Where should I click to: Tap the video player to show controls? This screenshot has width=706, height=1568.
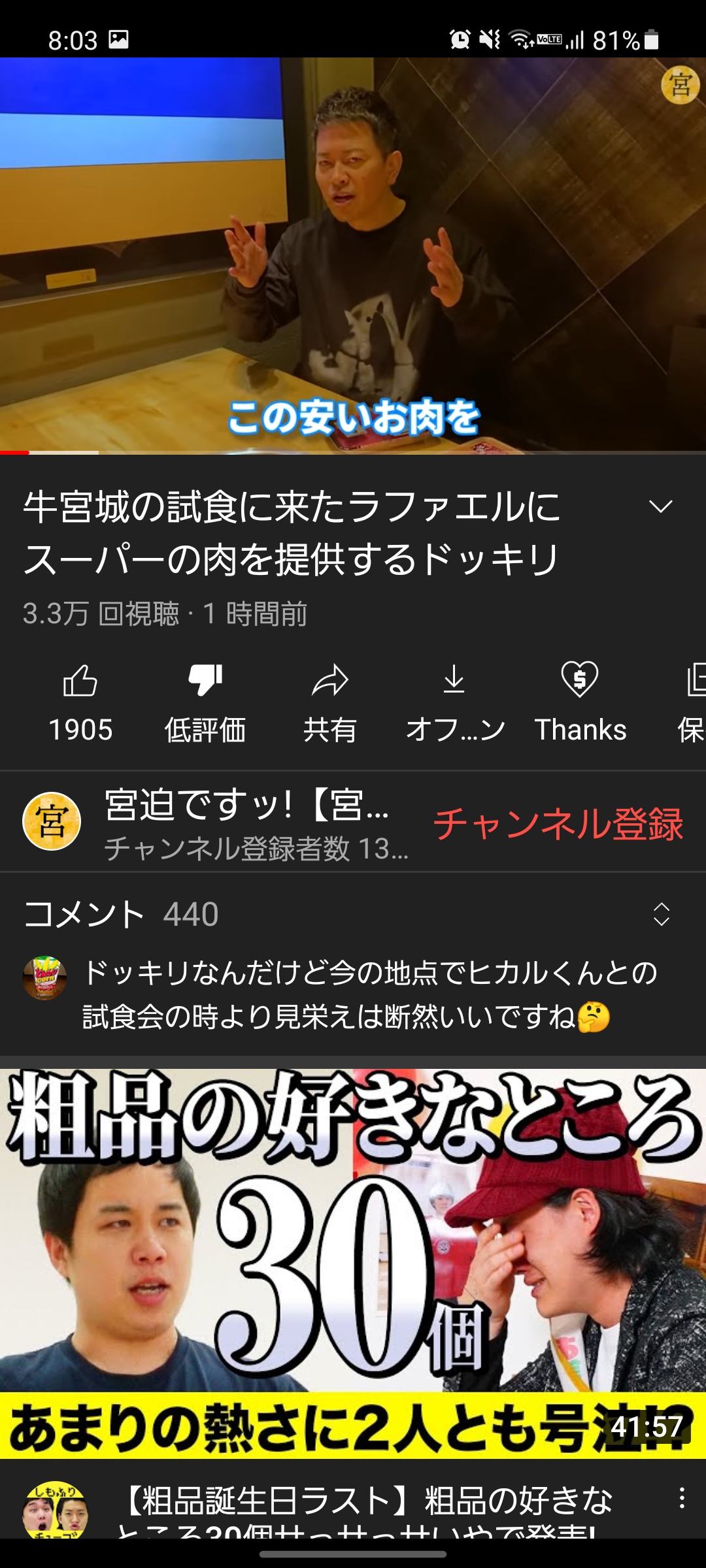click(x=353, y=255)
